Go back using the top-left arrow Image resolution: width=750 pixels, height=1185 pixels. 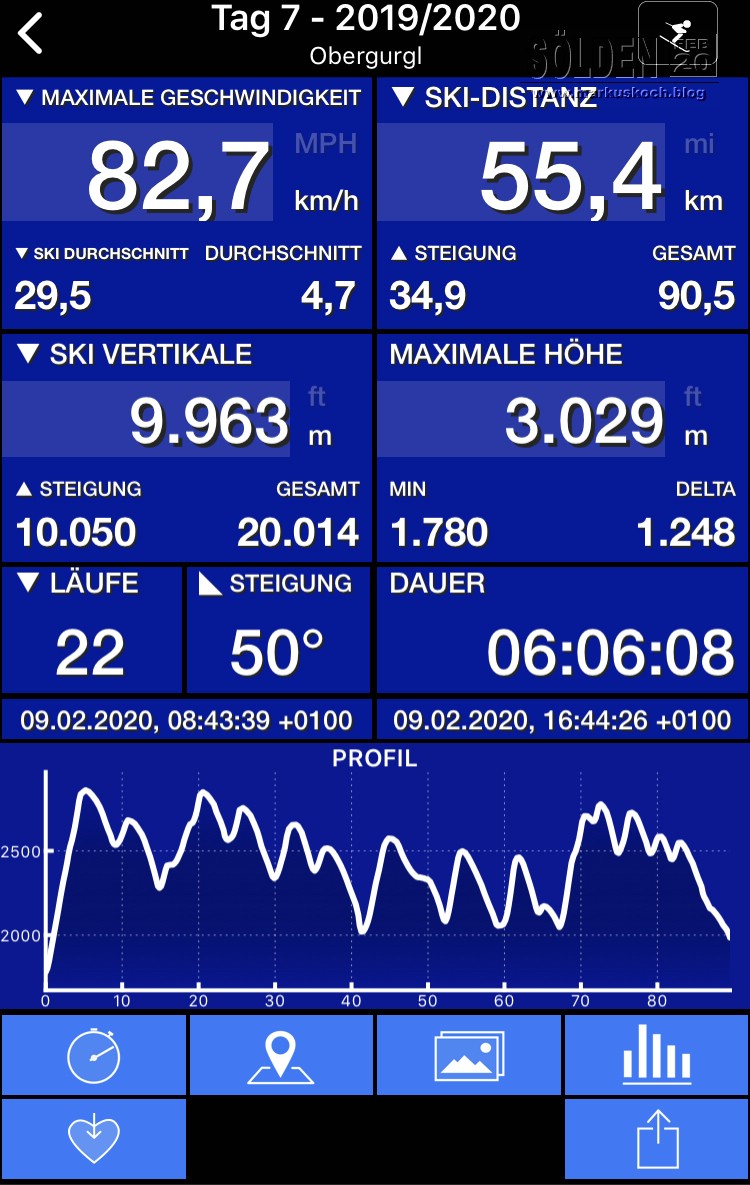32,33
